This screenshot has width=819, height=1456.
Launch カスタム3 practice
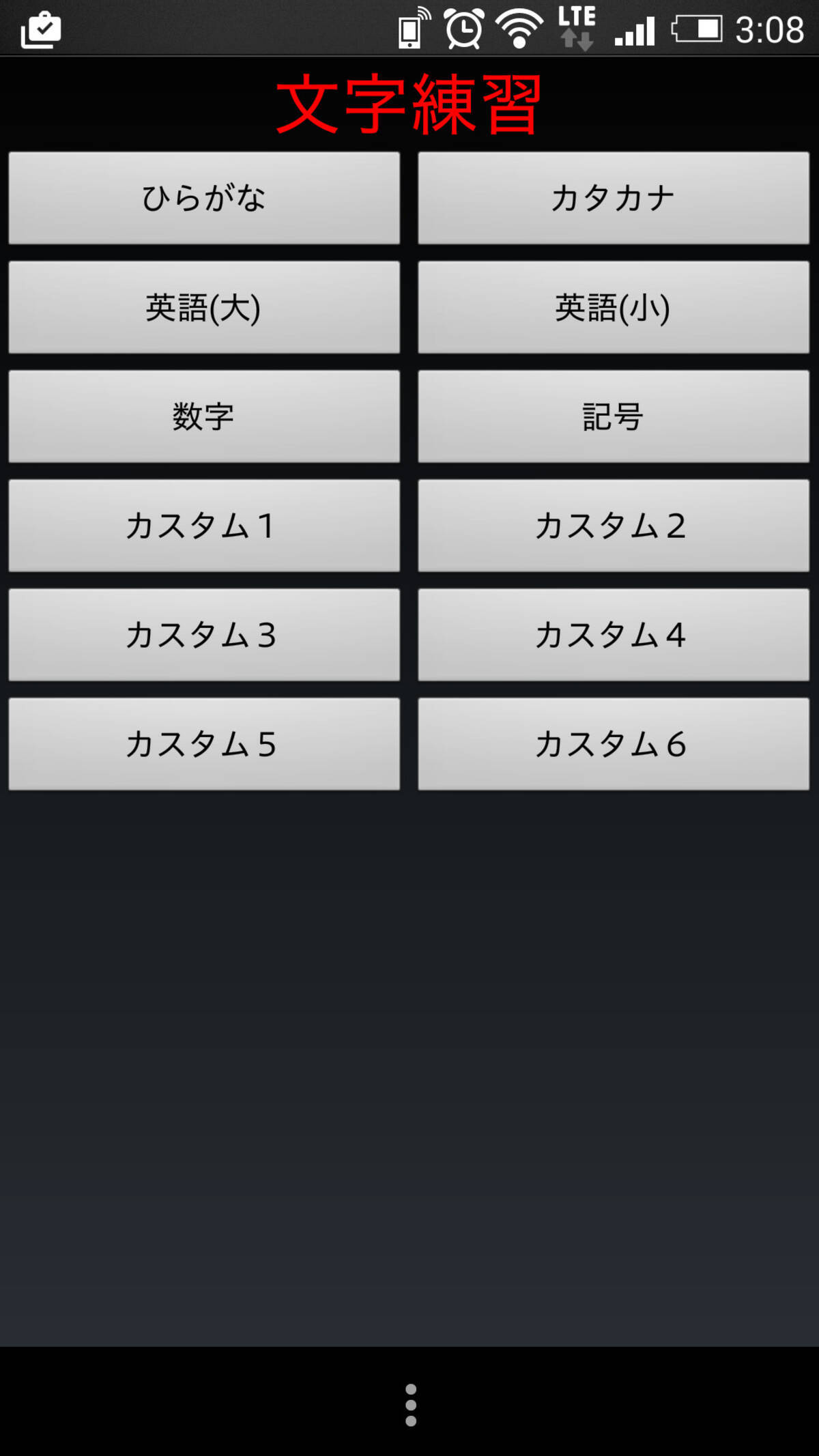(x=204, y=635)
